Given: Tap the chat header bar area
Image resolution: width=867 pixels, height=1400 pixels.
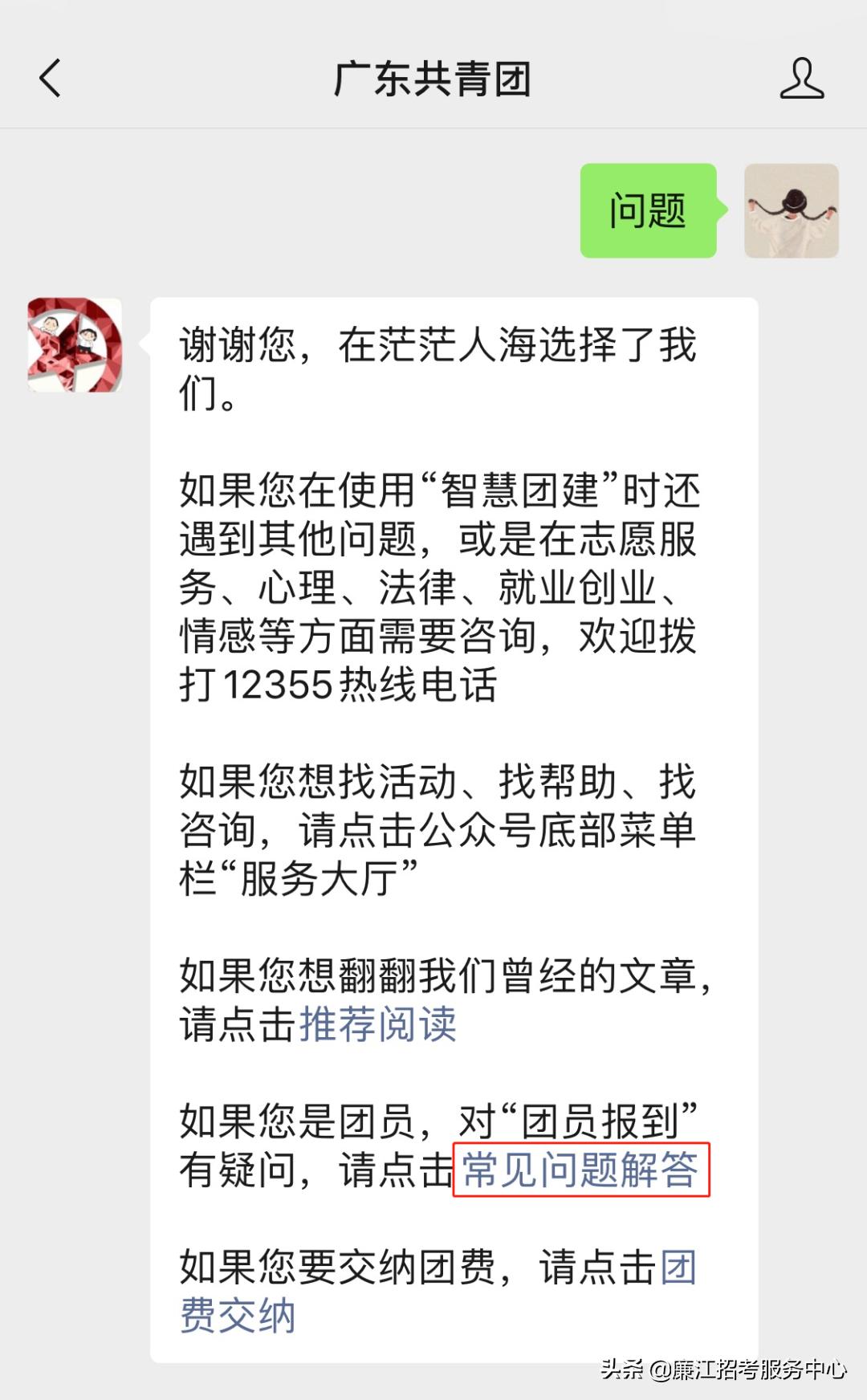Looking at the screenshot, I should (x=433, y=80).
